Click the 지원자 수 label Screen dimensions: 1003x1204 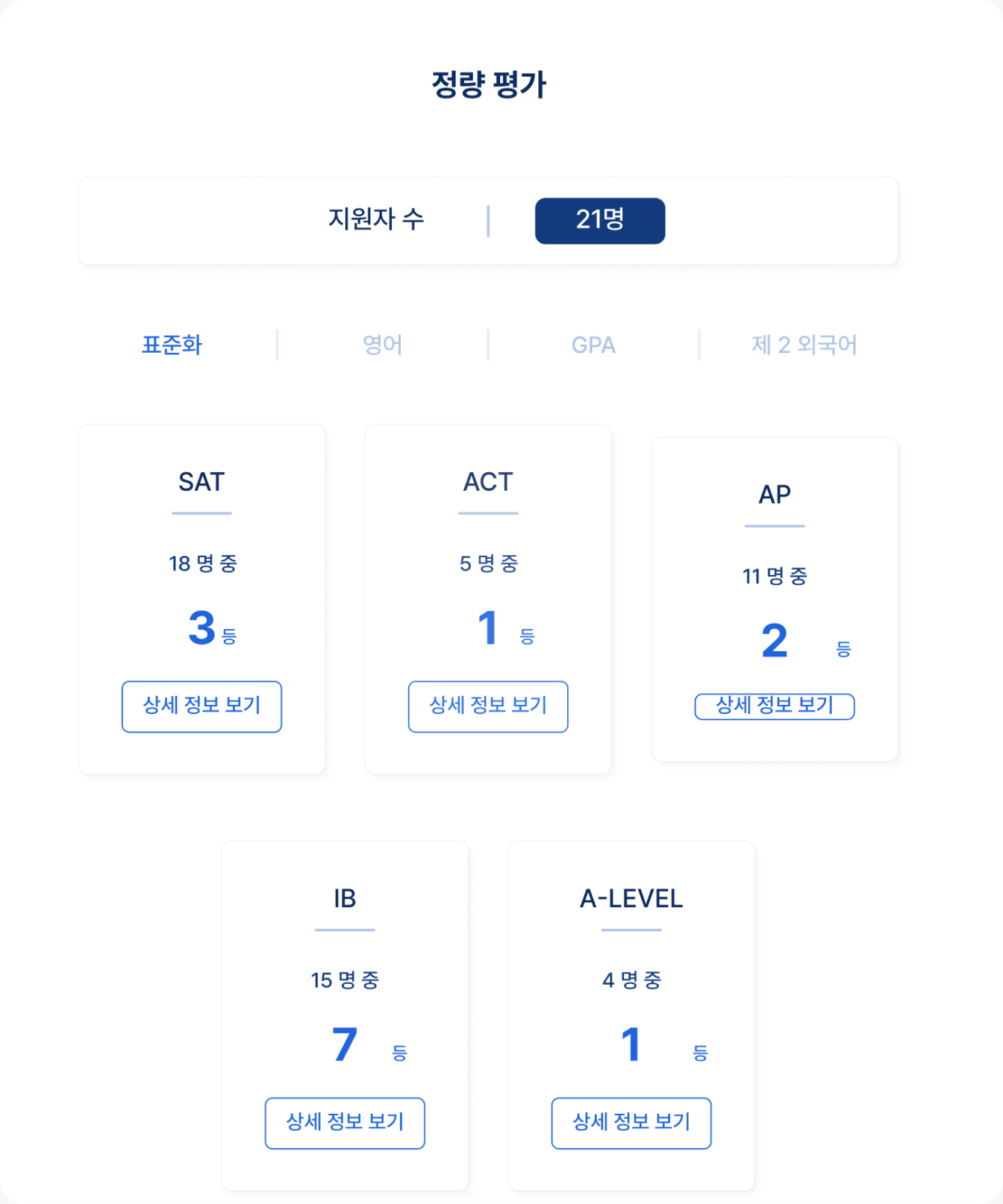click(x=377, y=220)
